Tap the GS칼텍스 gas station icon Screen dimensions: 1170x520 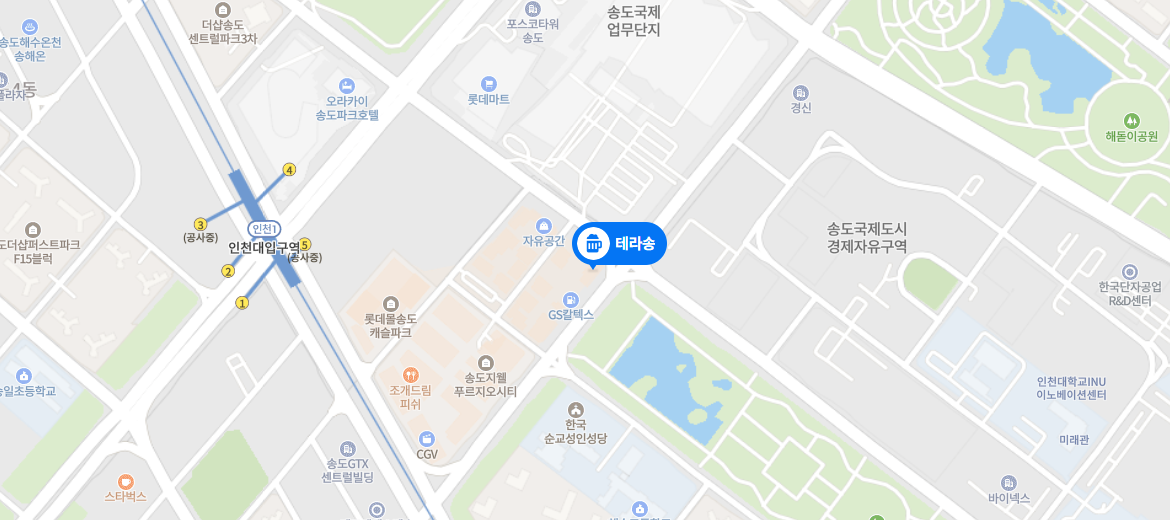tap(570, 299)
